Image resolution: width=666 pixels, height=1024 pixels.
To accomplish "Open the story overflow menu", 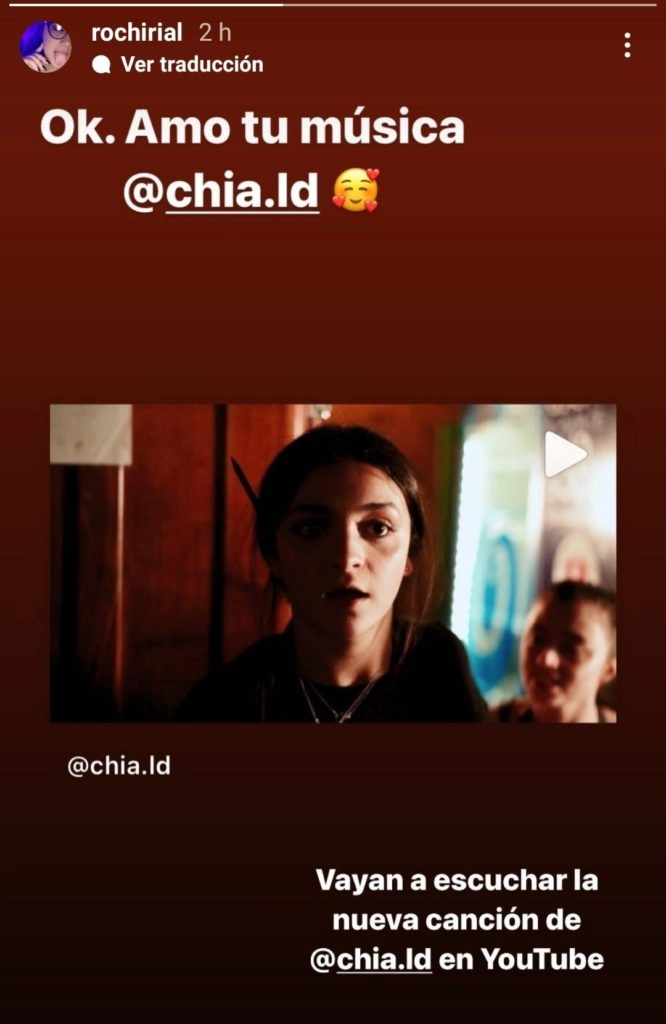I will 627,45.
